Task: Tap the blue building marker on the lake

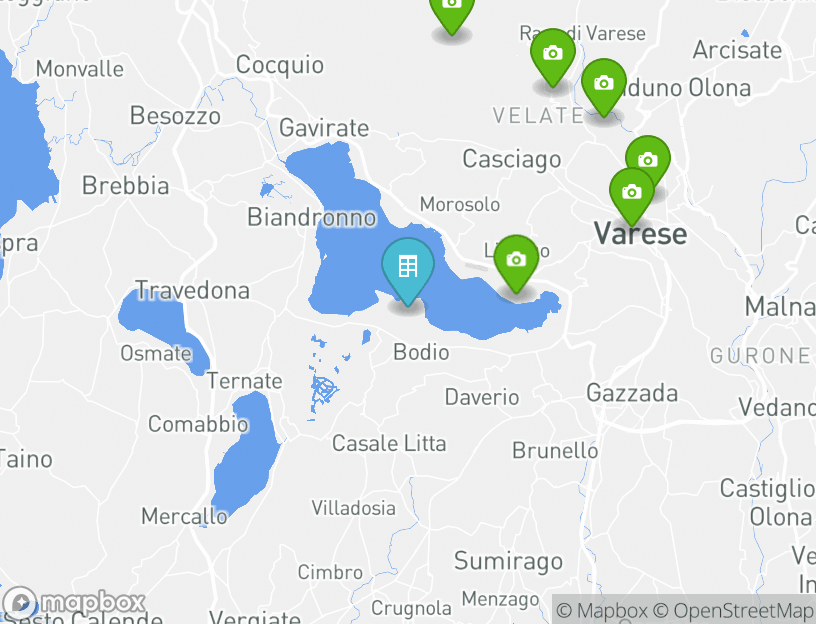Action: click(407, 267)
